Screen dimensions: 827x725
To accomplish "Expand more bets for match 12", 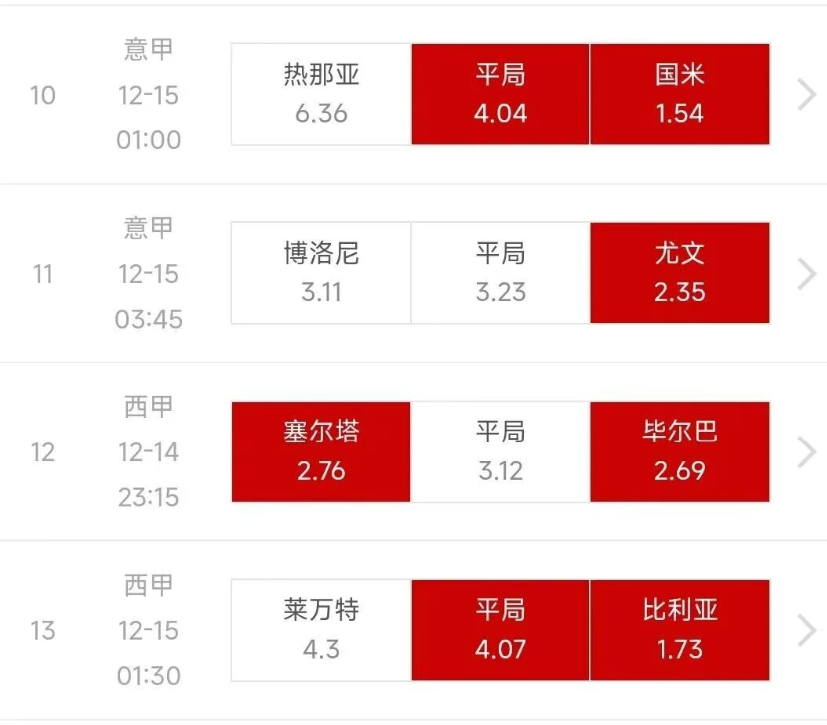I will click(x=806, y=452).
